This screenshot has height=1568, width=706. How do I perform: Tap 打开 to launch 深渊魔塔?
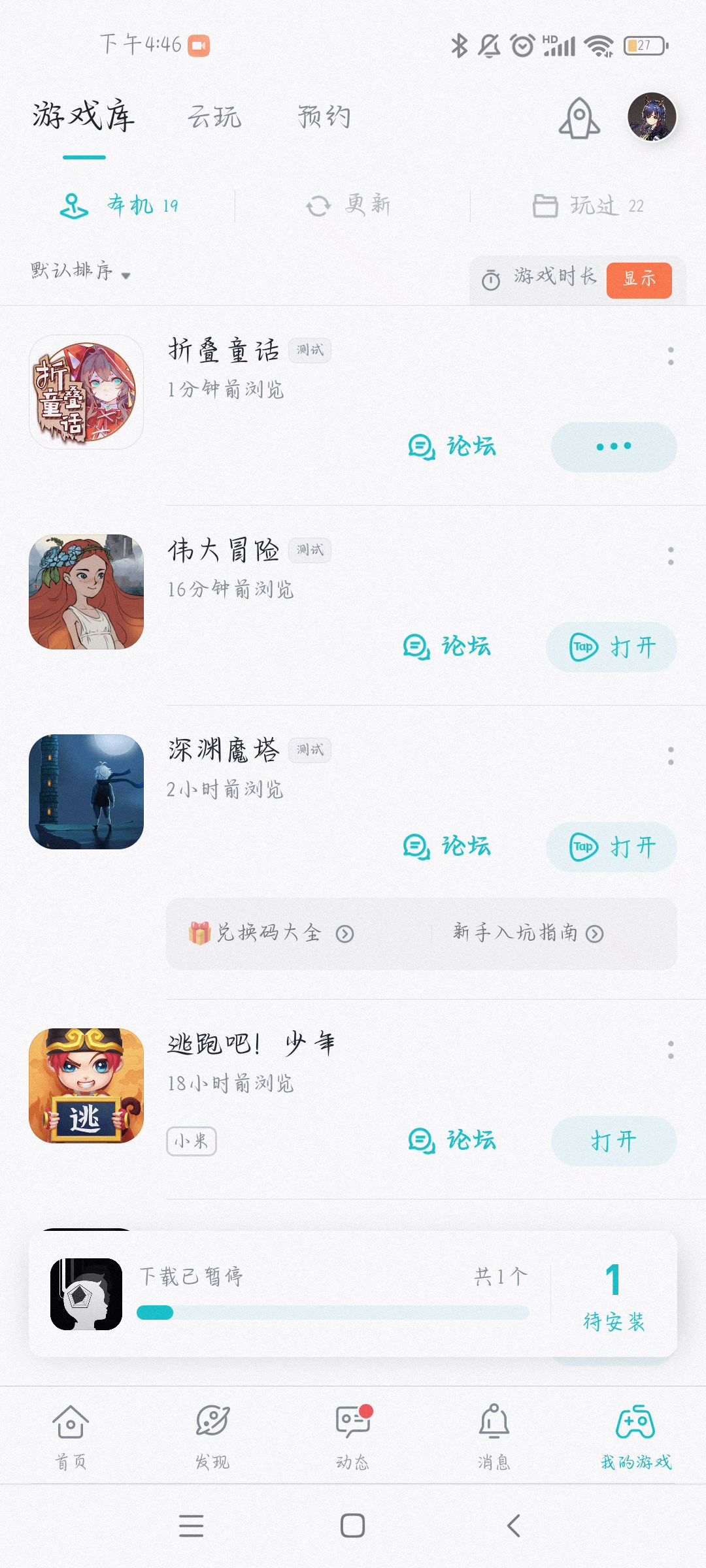click(x=612, y=847)
